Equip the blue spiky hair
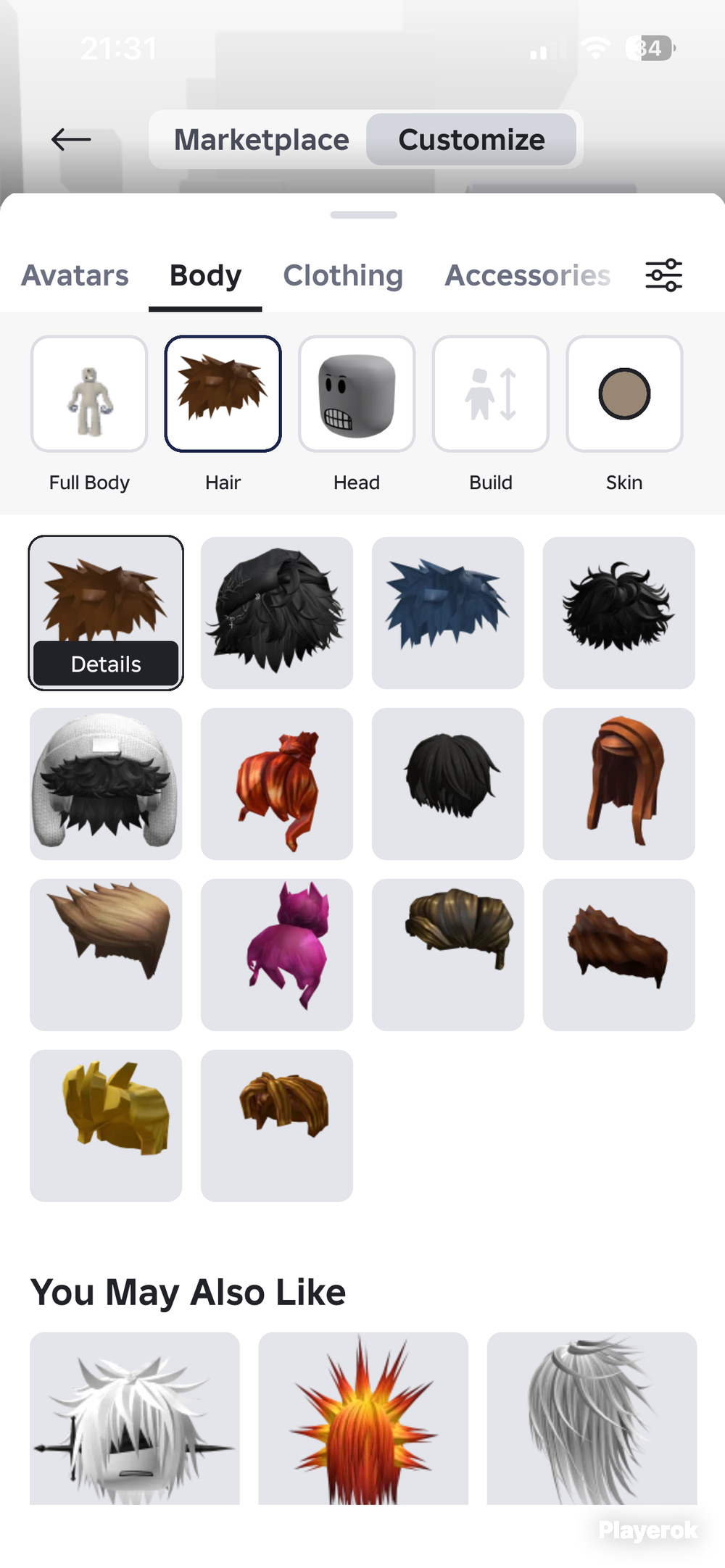The height and width of the screenshot is (1568, 725). click(448, 613)
